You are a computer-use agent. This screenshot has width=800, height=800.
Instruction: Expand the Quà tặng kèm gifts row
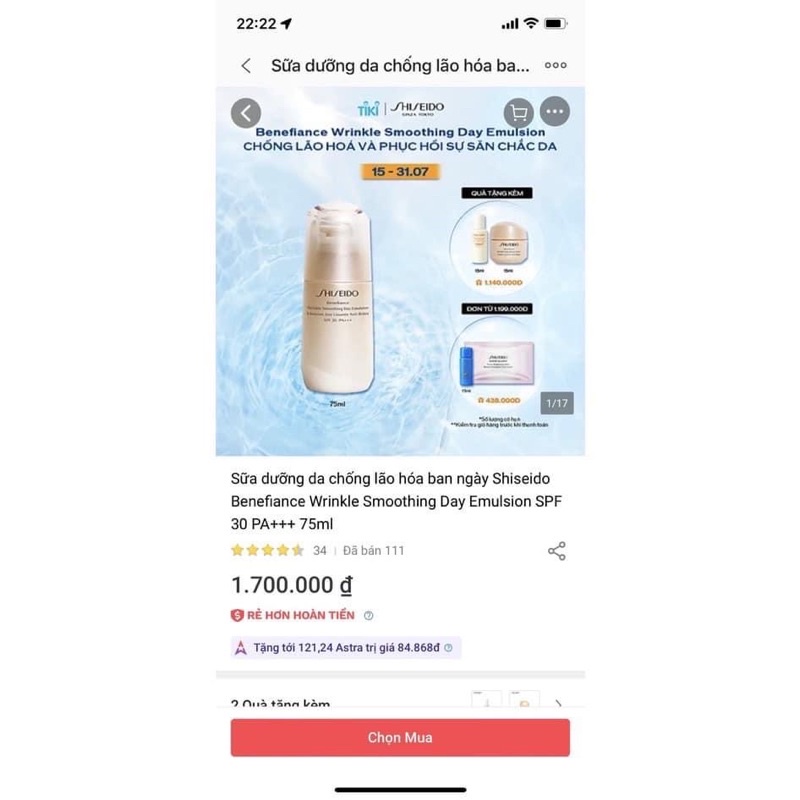pyautogui.click(x=558, y=704)
